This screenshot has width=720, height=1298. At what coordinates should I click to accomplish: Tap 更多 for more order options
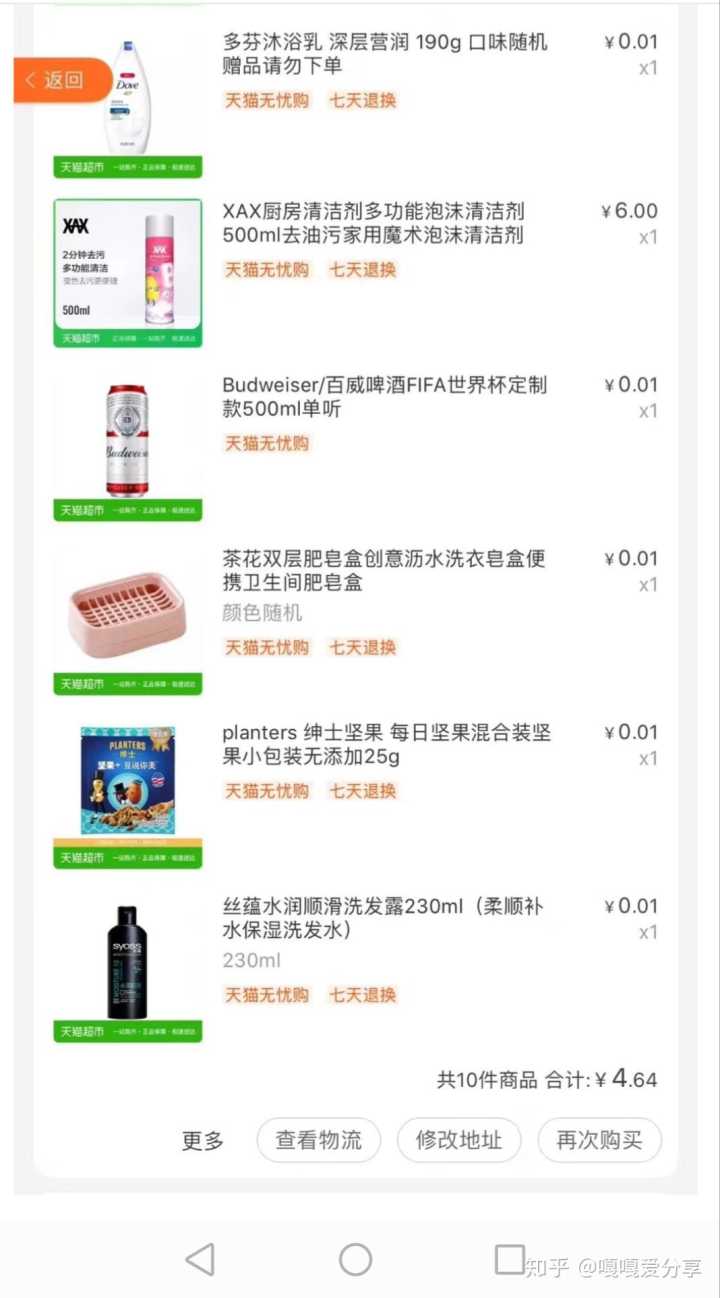pyautogui.click(x=203, y=1141)
